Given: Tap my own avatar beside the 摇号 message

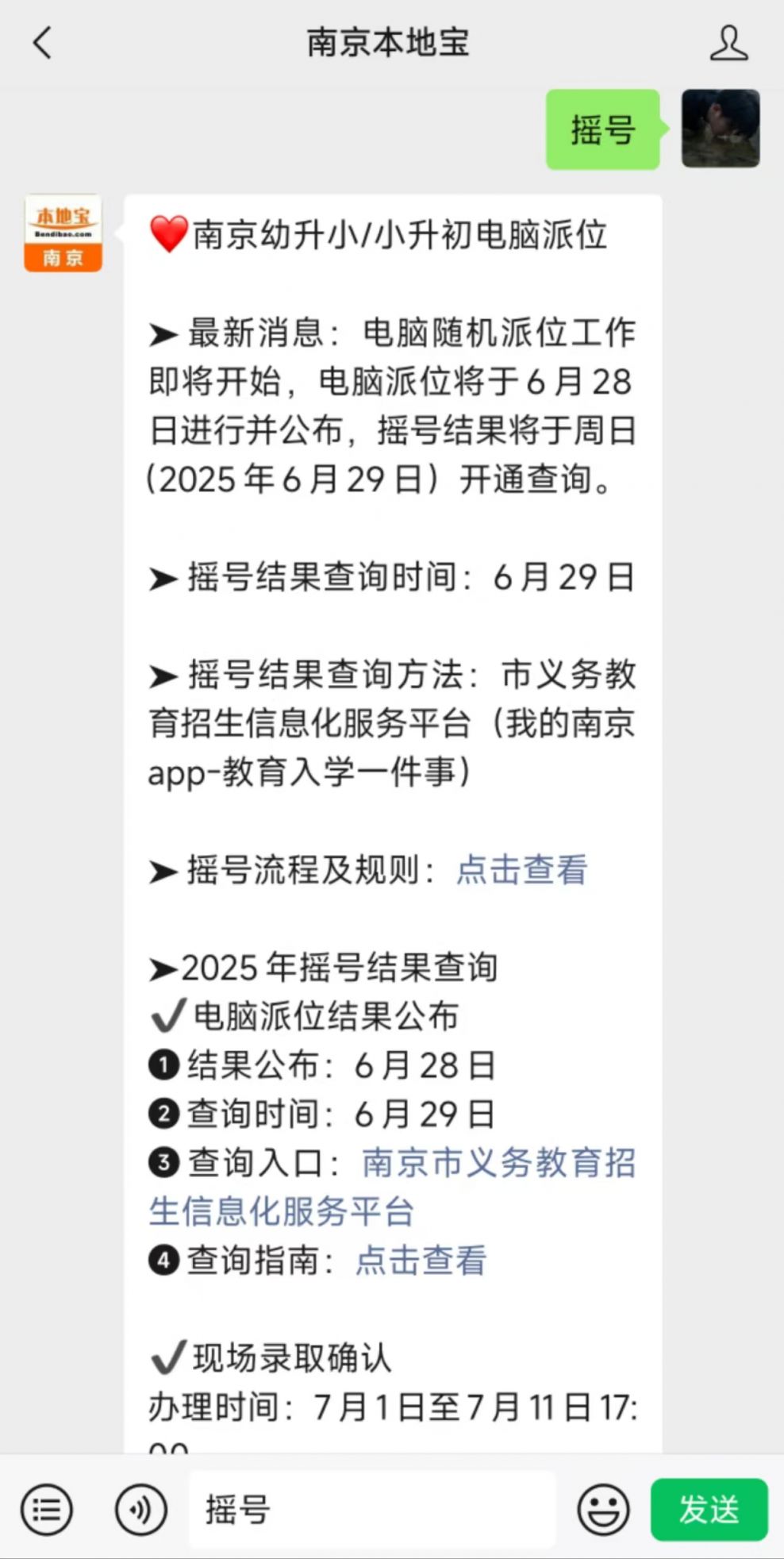Looking at the screenshot, I should click(721, 129).
